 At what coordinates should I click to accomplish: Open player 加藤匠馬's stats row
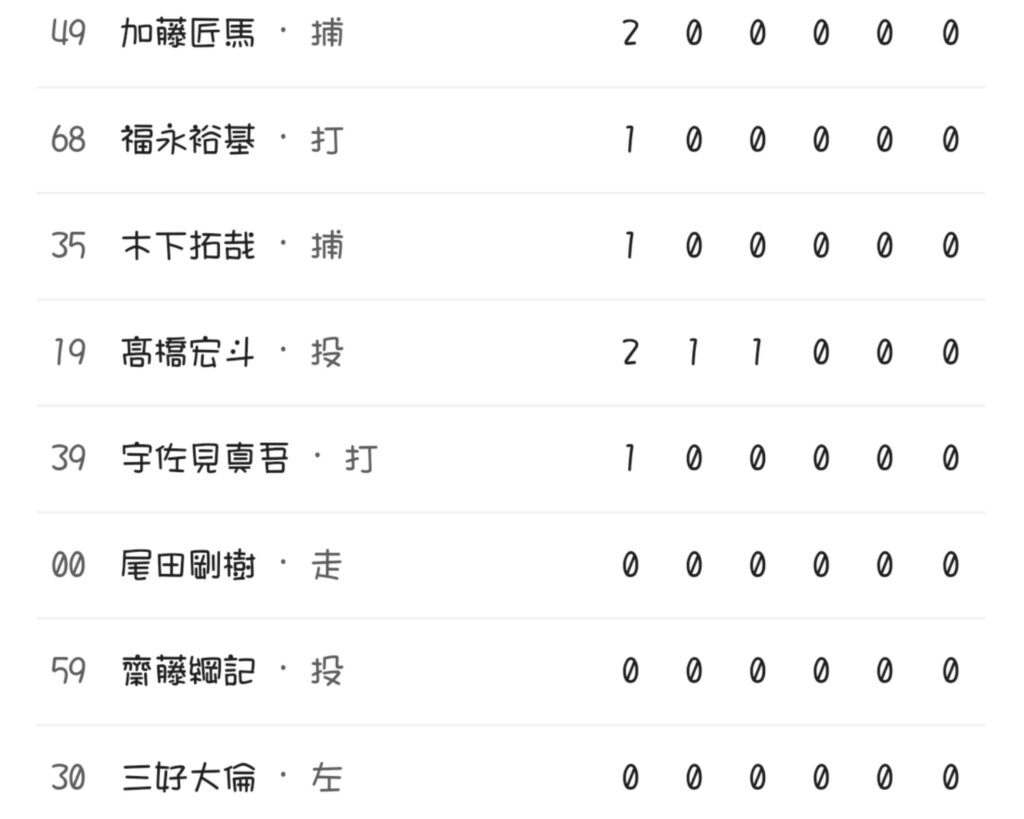coord(188,33)
